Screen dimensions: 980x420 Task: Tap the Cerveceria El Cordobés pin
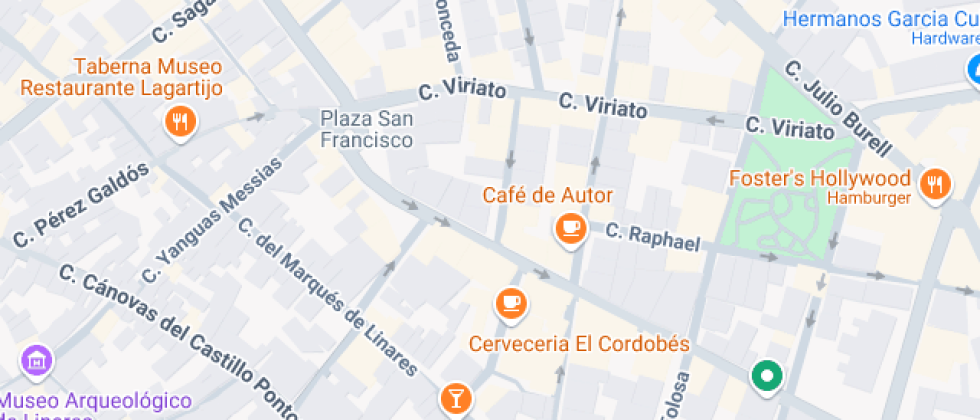tap(511, 304)
